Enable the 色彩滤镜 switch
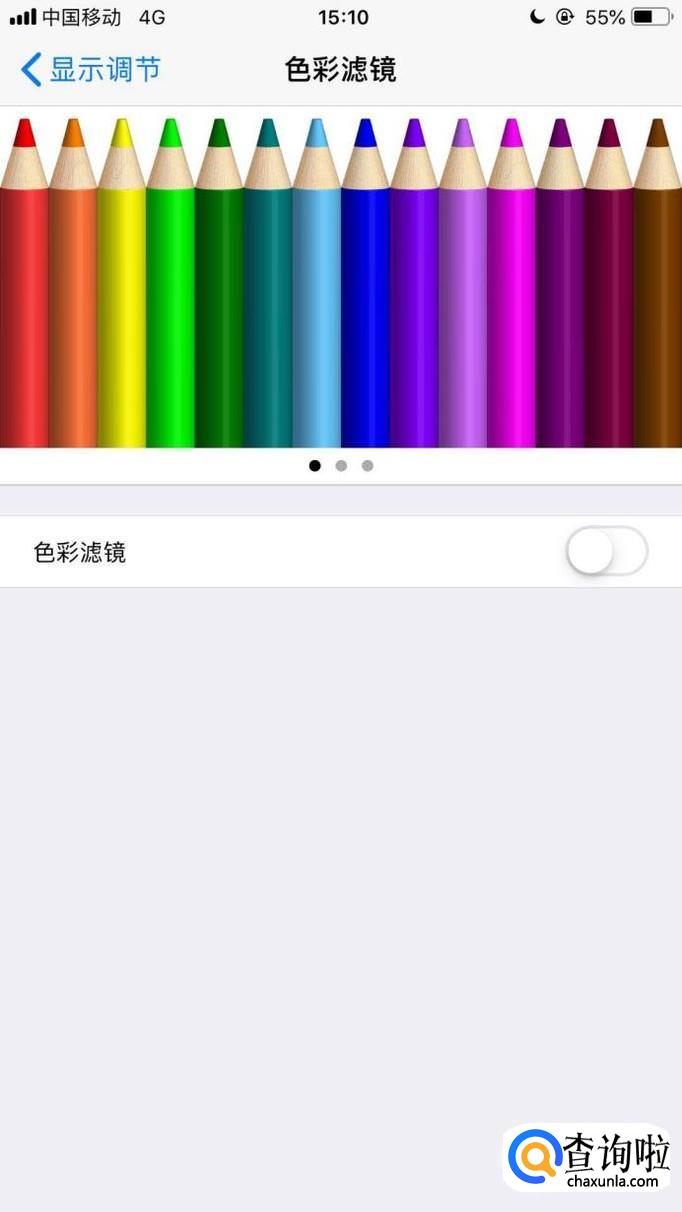The height and width of the screenshot is (1212, 682). 606,551
